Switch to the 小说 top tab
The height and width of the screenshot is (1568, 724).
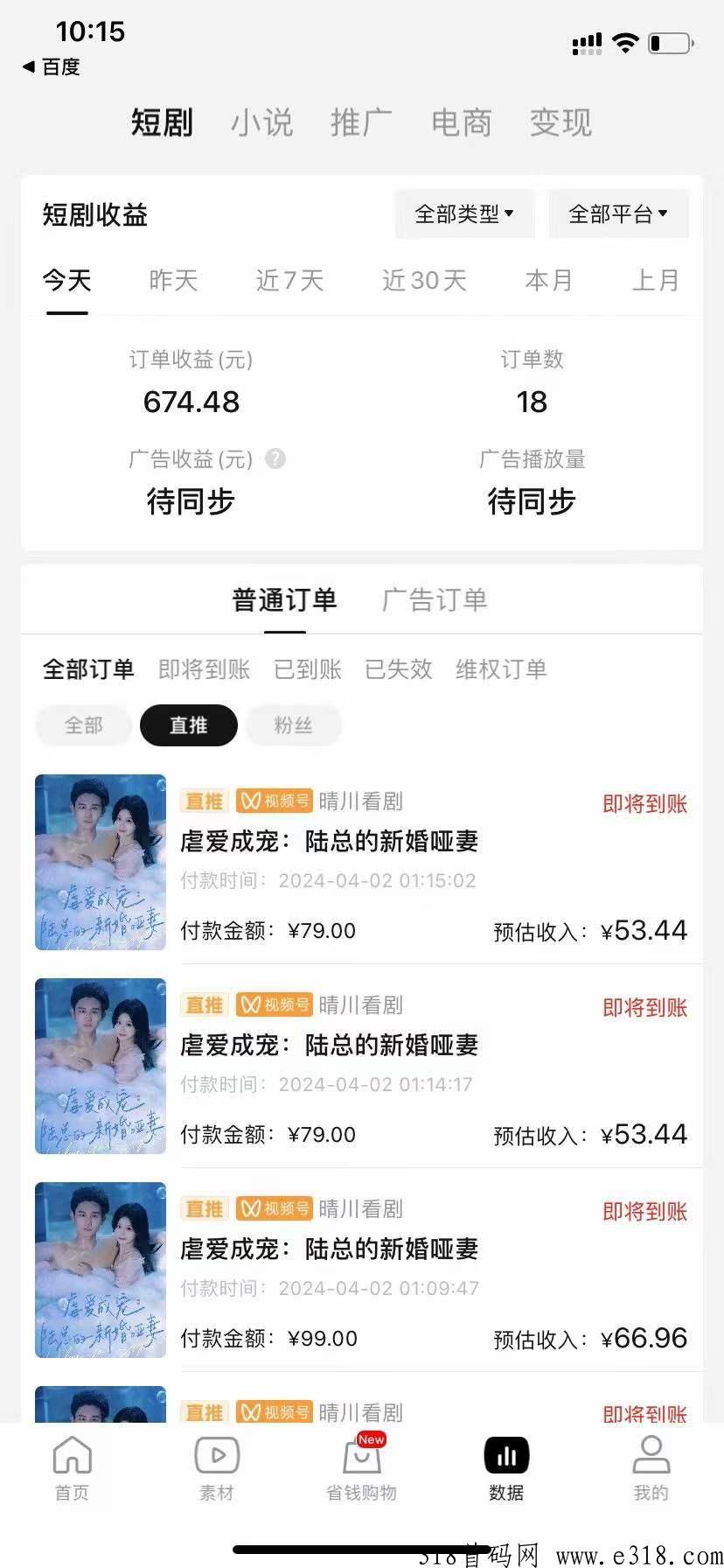261,122
